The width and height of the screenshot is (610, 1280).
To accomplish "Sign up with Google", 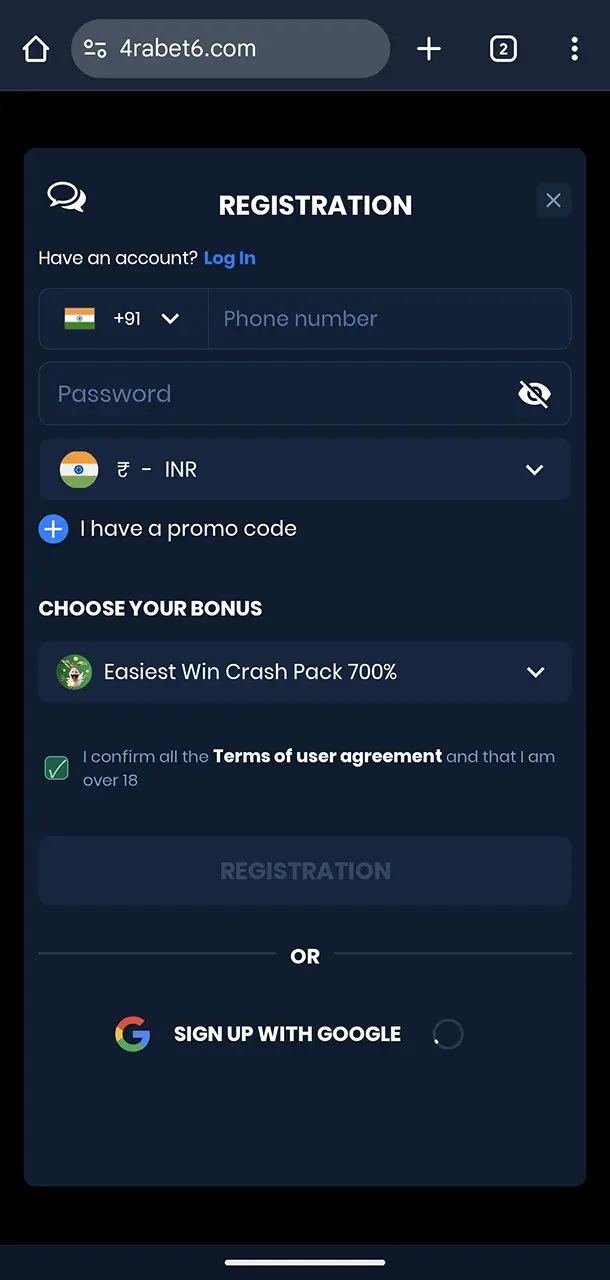I will tap(286, 1034).
